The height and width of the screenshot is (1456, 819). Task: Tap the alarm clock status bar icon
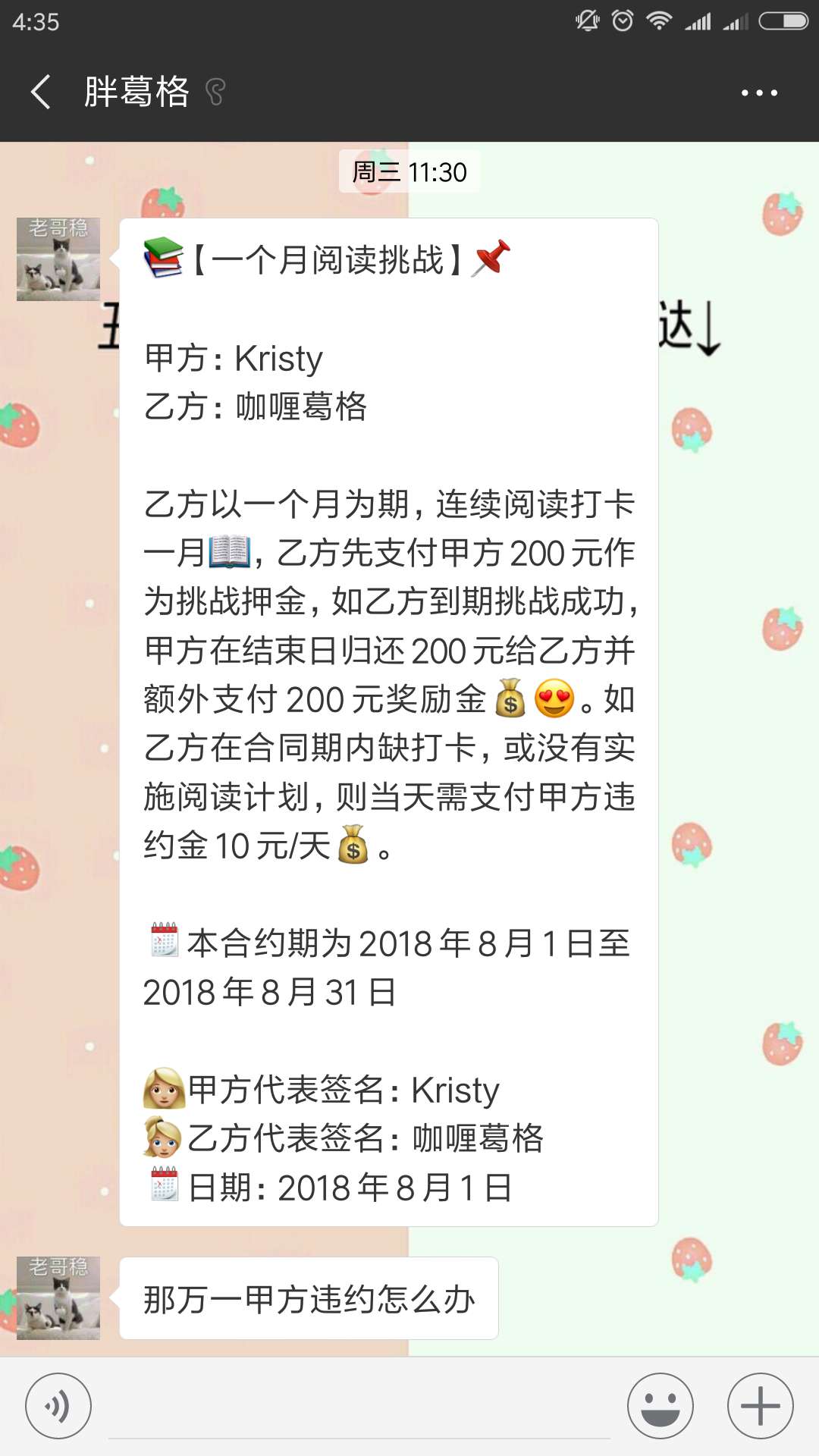coord(623,20)
